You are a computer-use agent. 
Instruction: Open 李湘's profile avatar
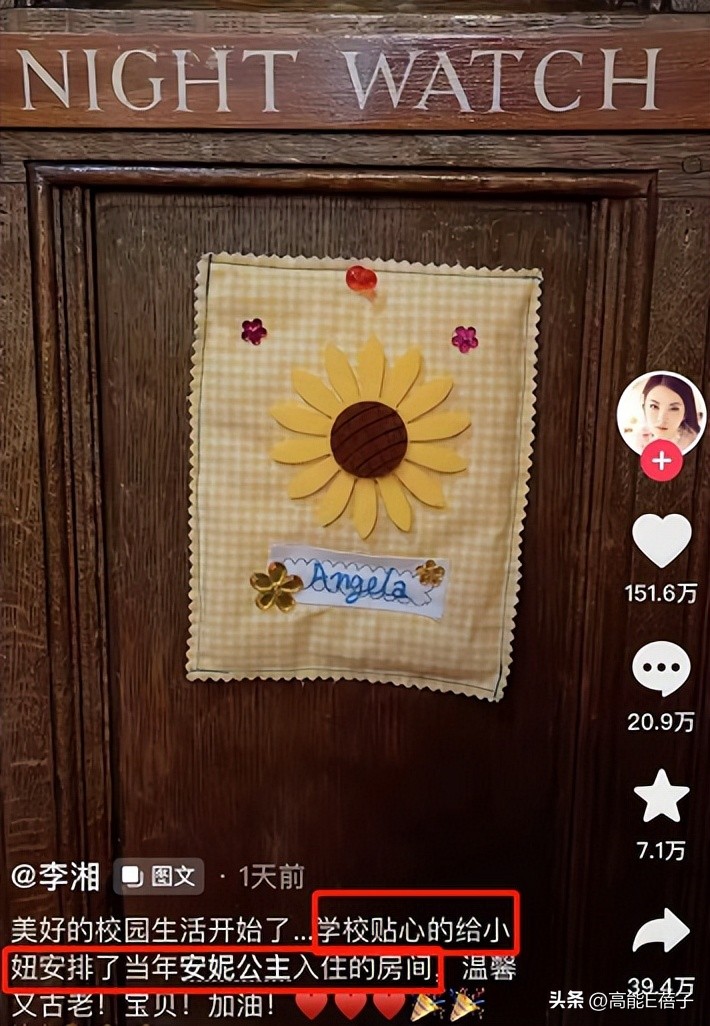[x=661, y=414]
